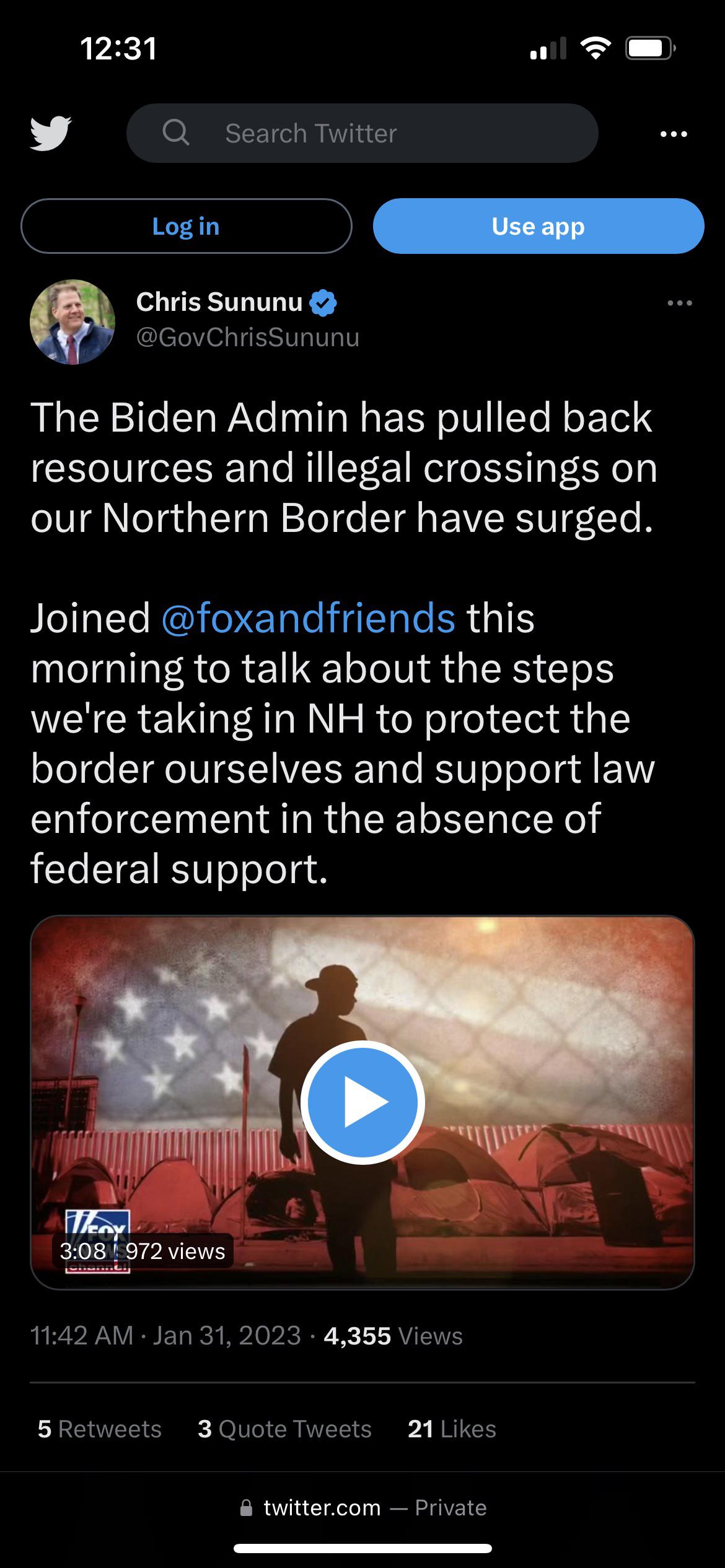This screenshot has width=725, height=1568.
Task: Tap the Log in button
Action: tap(186, 226)
